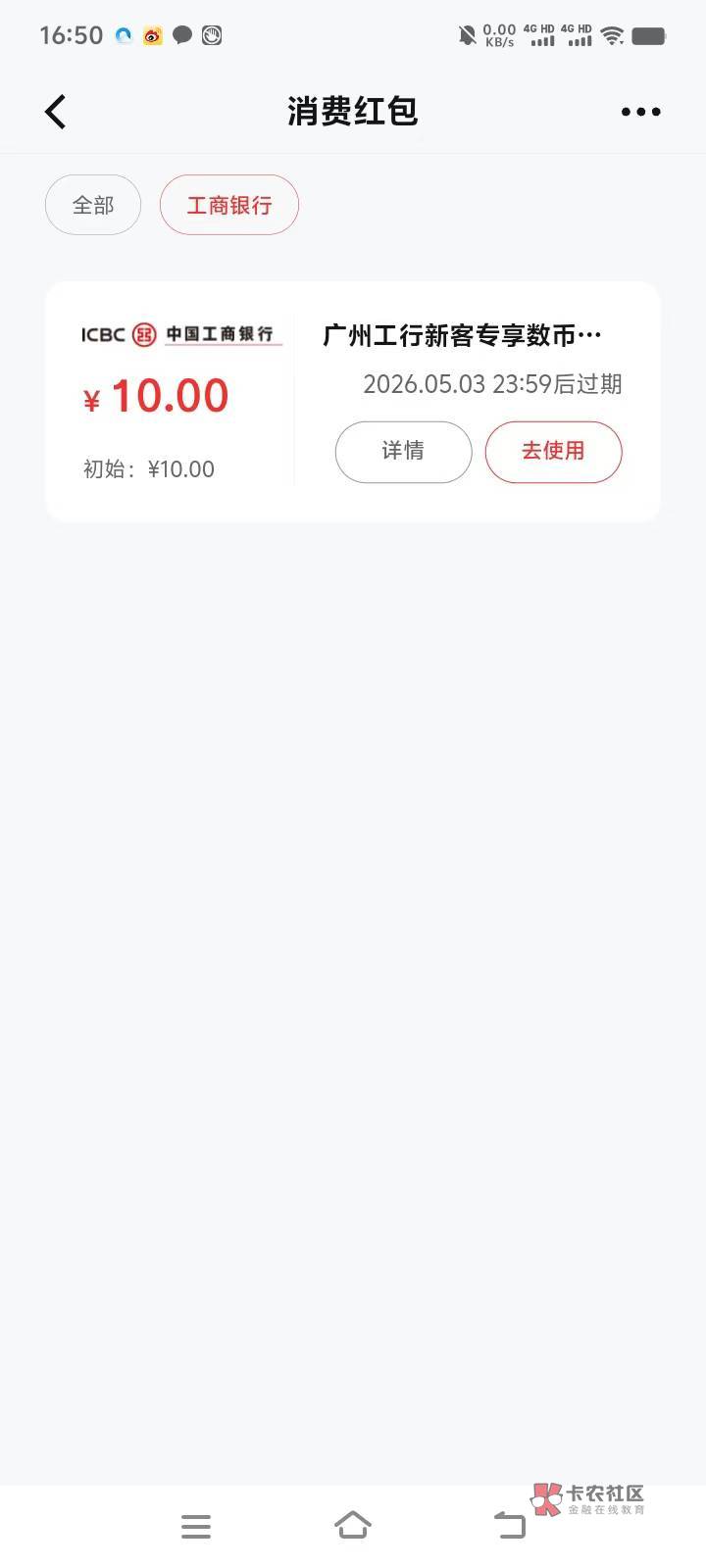The height and width of the screenshot is (1568, 706).
Task: Go to the system home screen
Action: 353,1525
